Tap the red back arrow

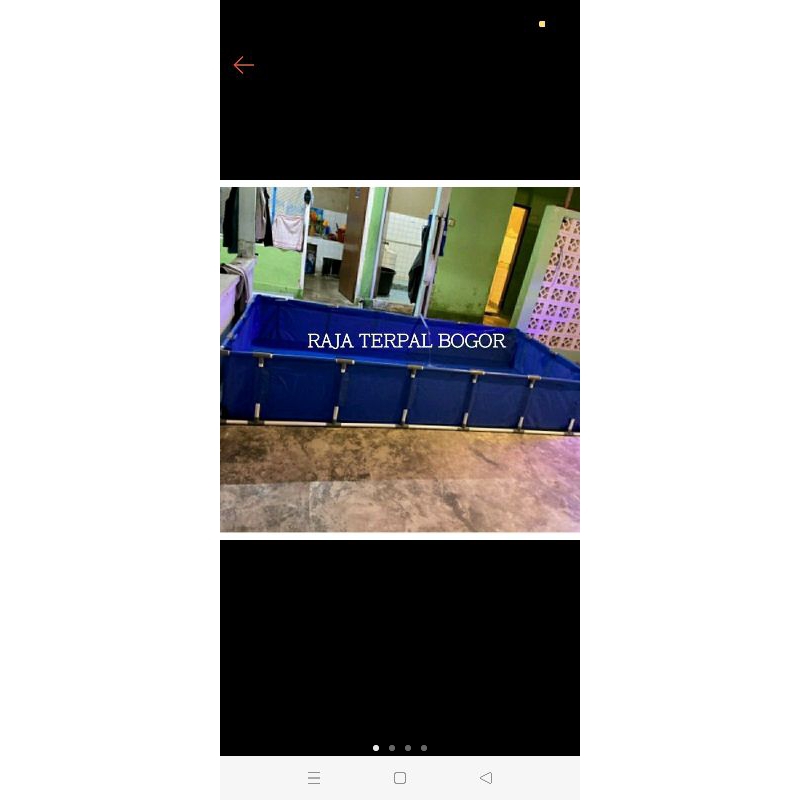tap(243, 65)
